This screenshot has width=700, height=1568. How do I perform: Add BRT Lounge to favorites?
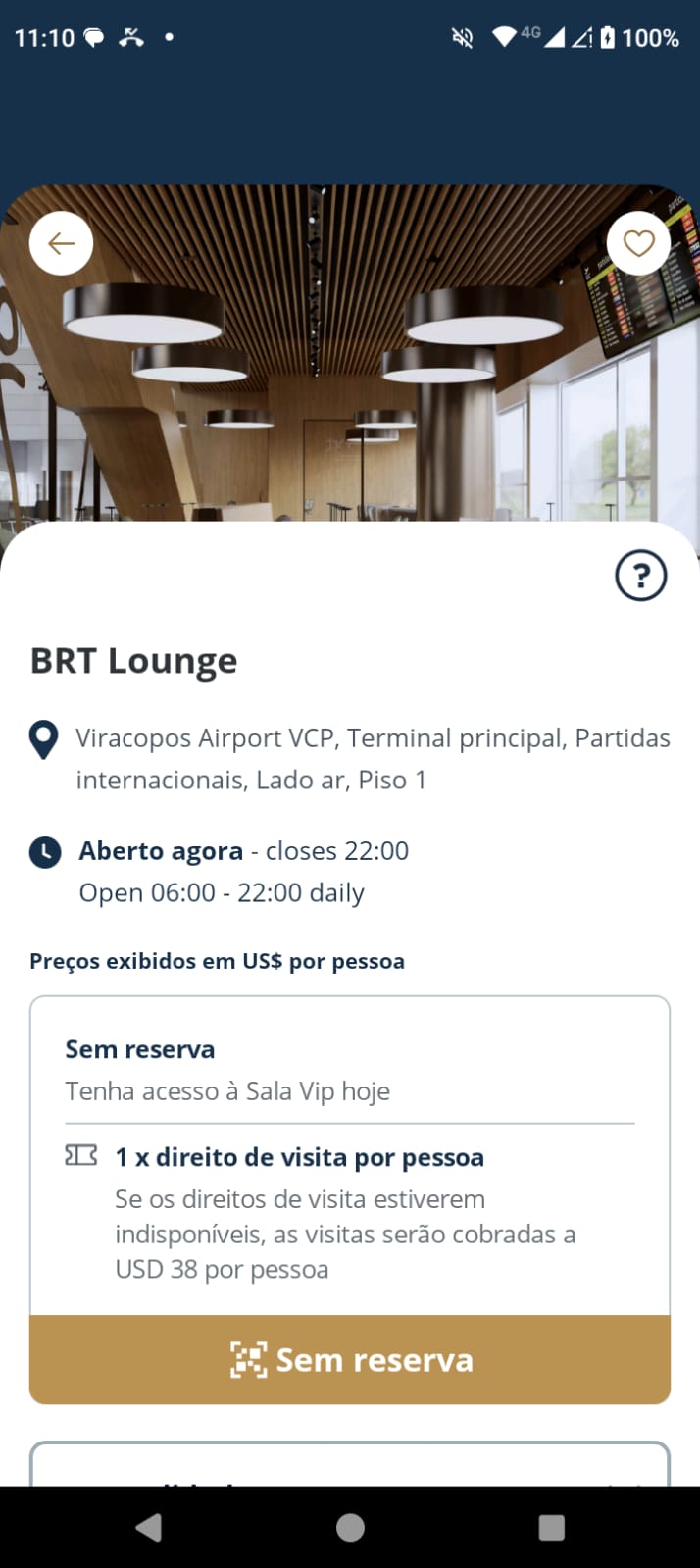(x=638, y=243)
